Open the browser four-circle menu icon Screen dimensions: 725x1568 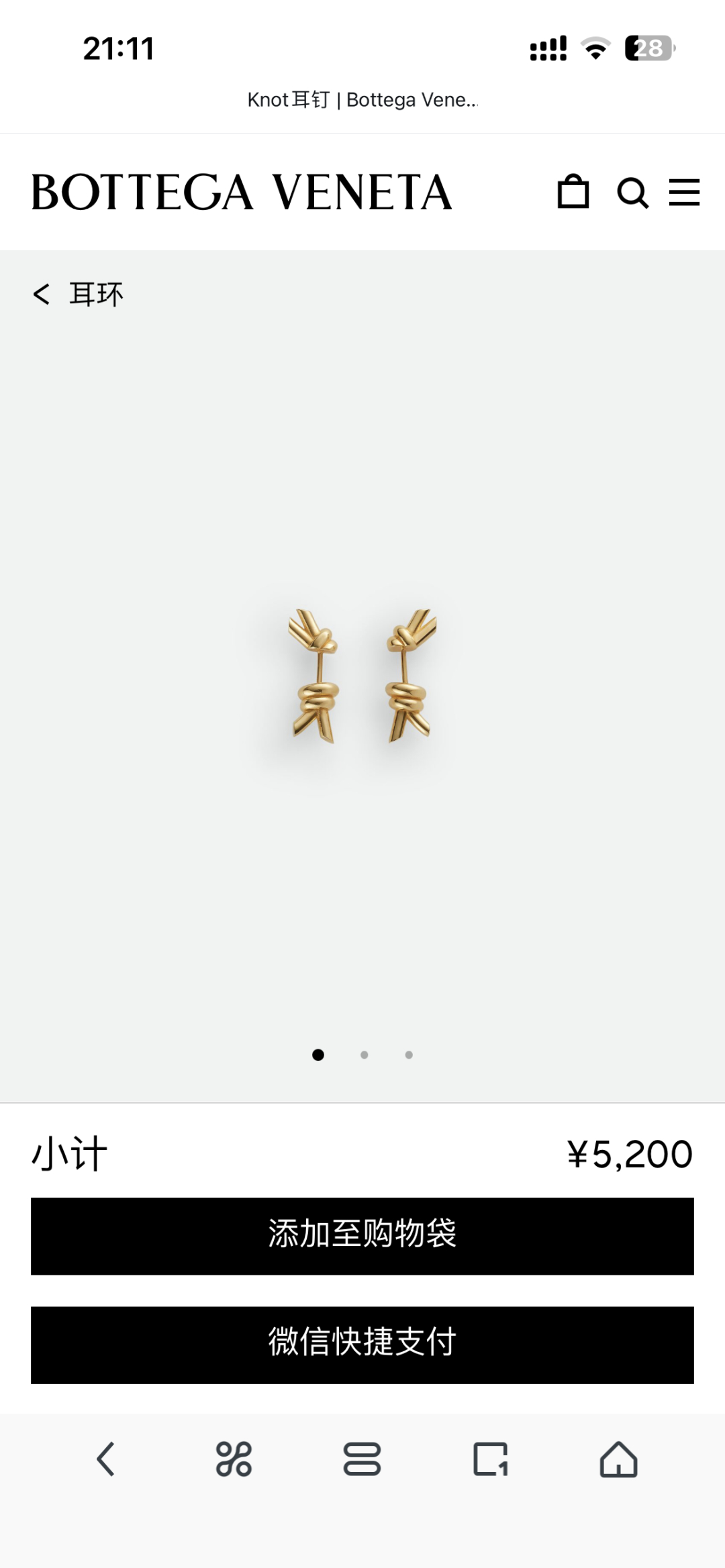tap(234, 1459)
